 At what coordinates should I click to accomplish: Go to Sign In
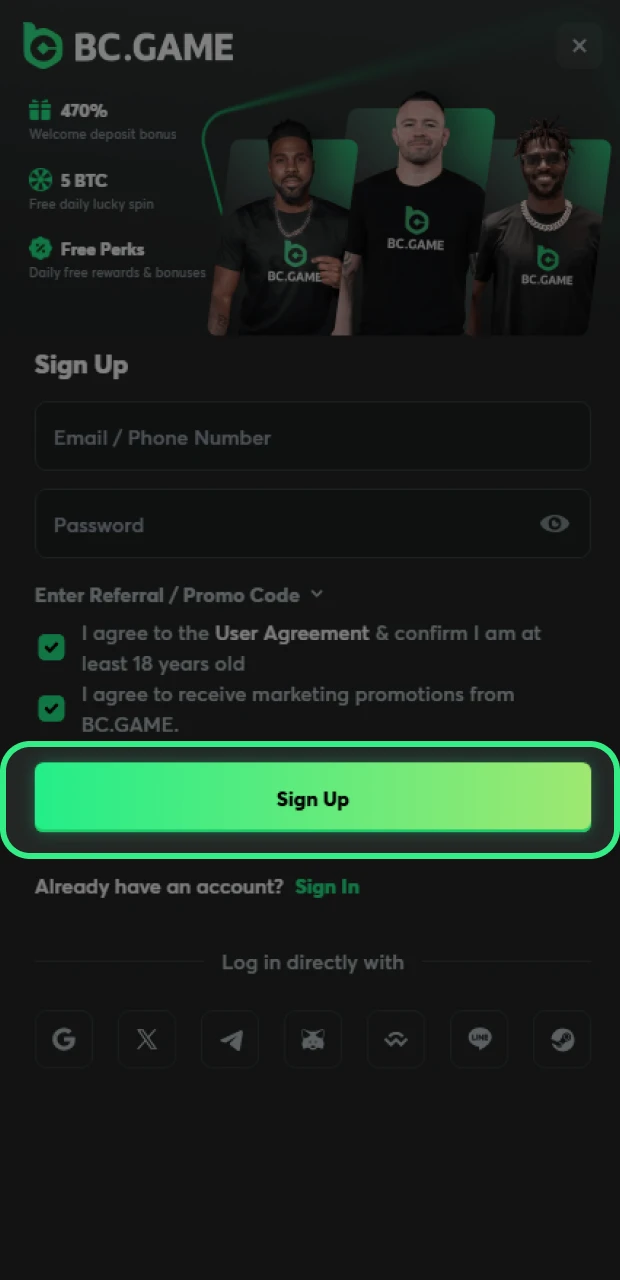click(x=327, y=887)
